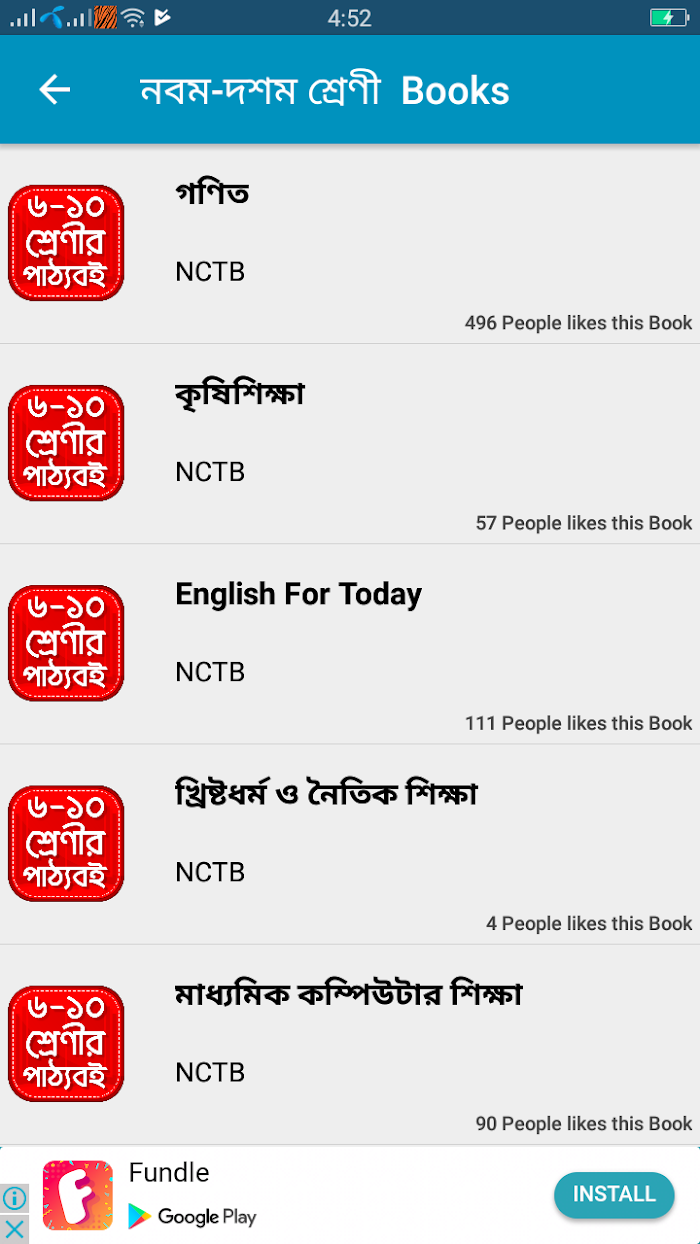Install the Fundle app from ad

coord(614,1194)
